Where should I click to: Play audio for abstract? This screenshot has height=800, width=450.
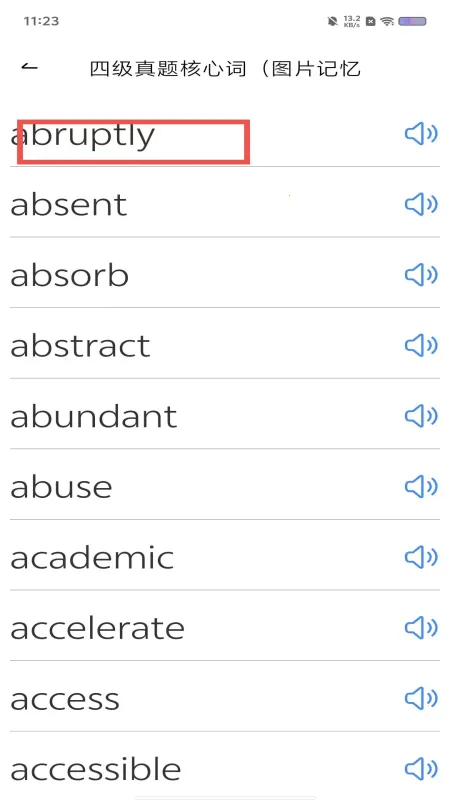point(421,346)
